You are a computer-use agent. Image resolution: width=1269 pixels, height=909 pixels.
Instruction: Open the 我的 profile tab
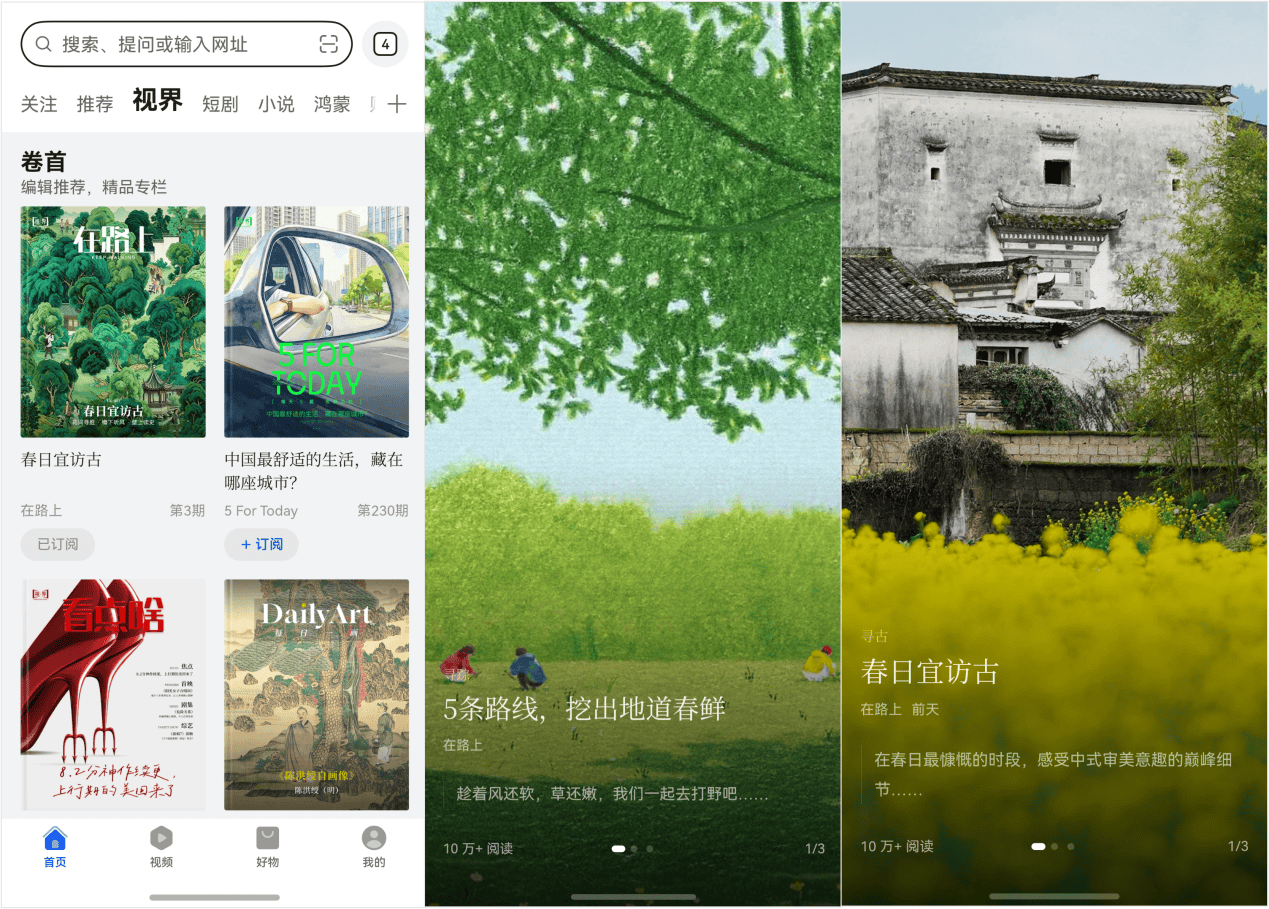(x=373, y=846)
